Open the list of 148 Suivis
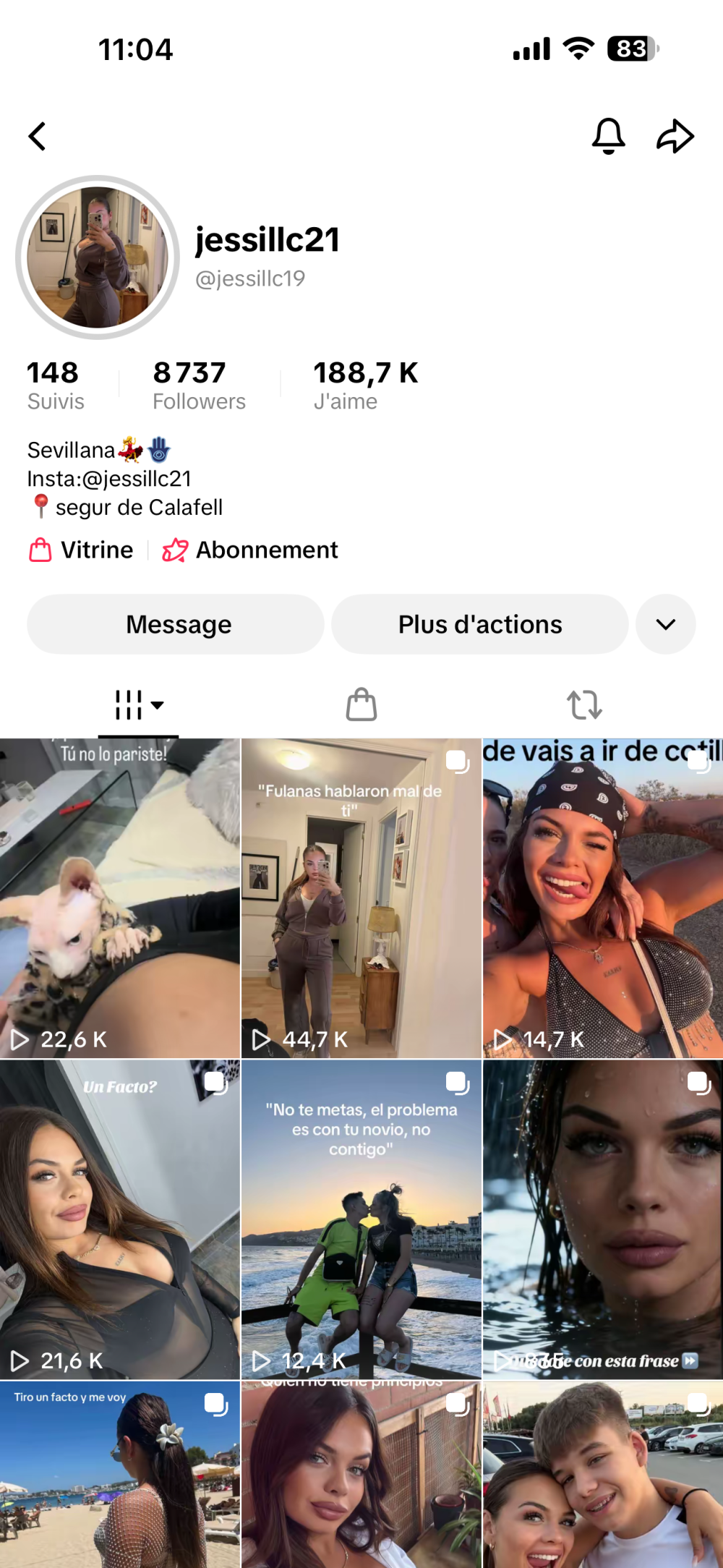Image resolution: width=723 pixels, height=1568 pixels. coord(55,385)
